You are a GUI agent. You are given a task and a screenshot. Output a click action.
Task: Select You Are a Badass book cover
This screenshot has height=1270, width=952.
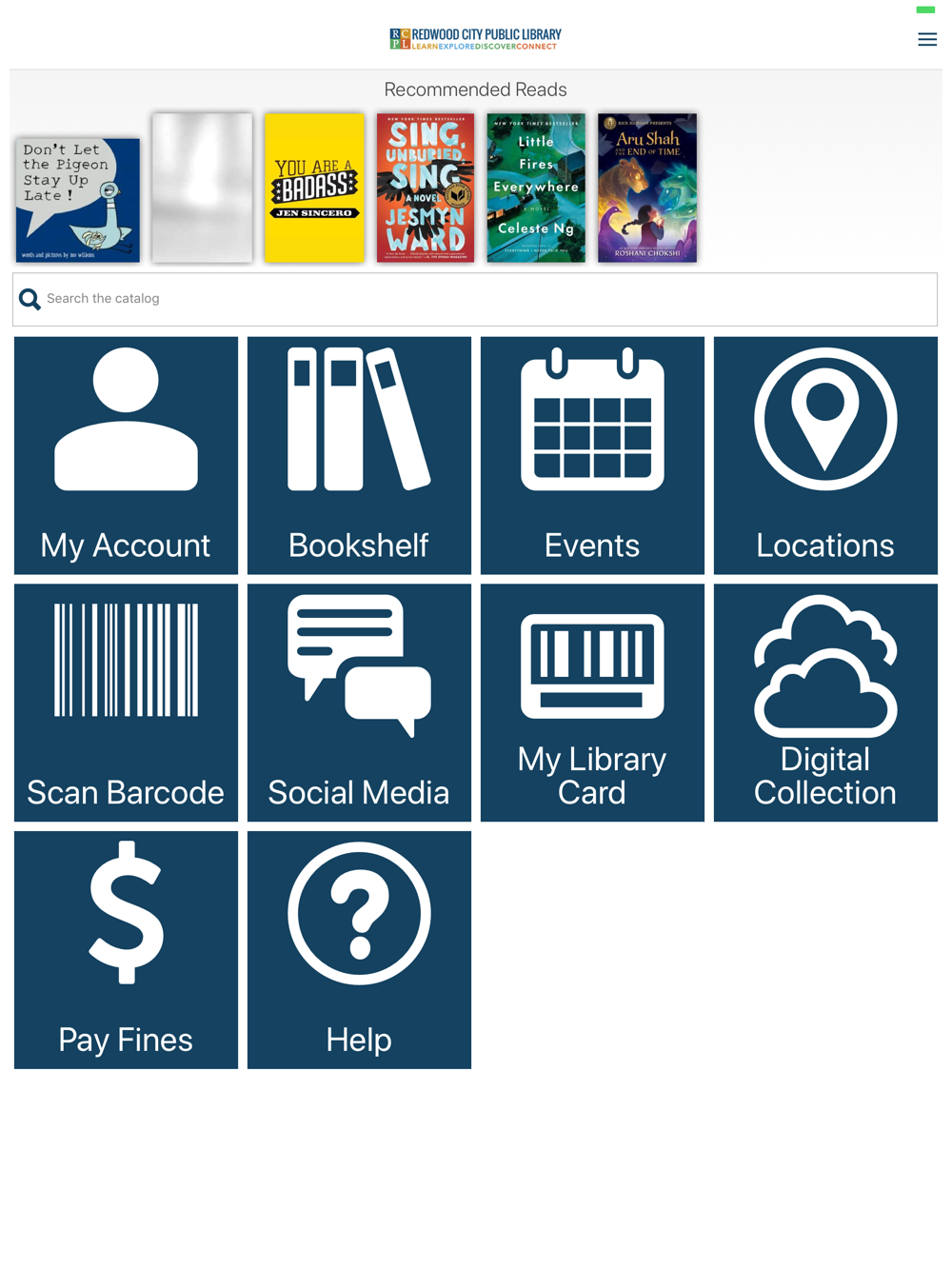coord(314,189)
